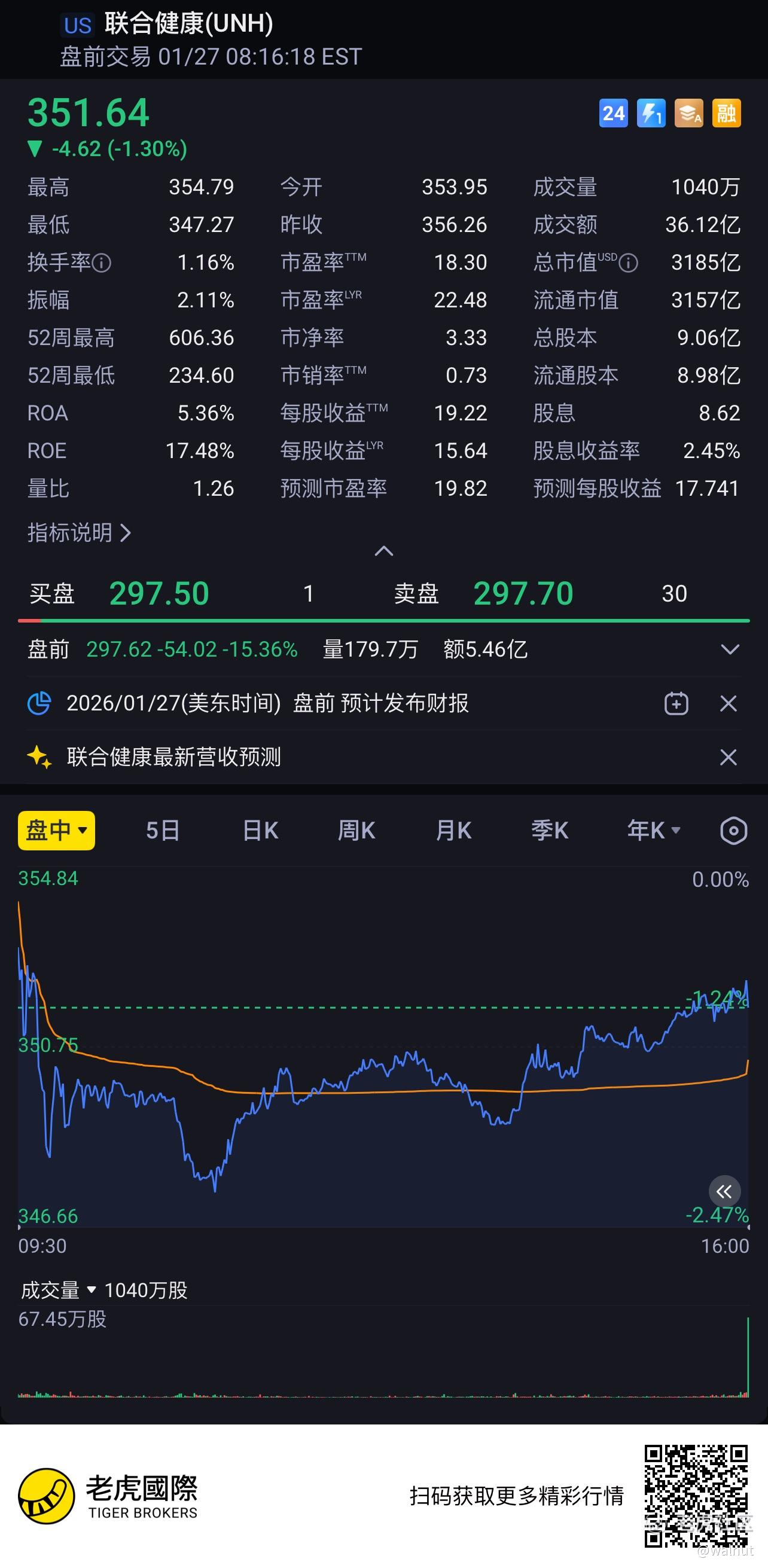Show info about 总市值
Image resolution: width=768 pixels, height=1568 pixels.
(x=629, y=263)
